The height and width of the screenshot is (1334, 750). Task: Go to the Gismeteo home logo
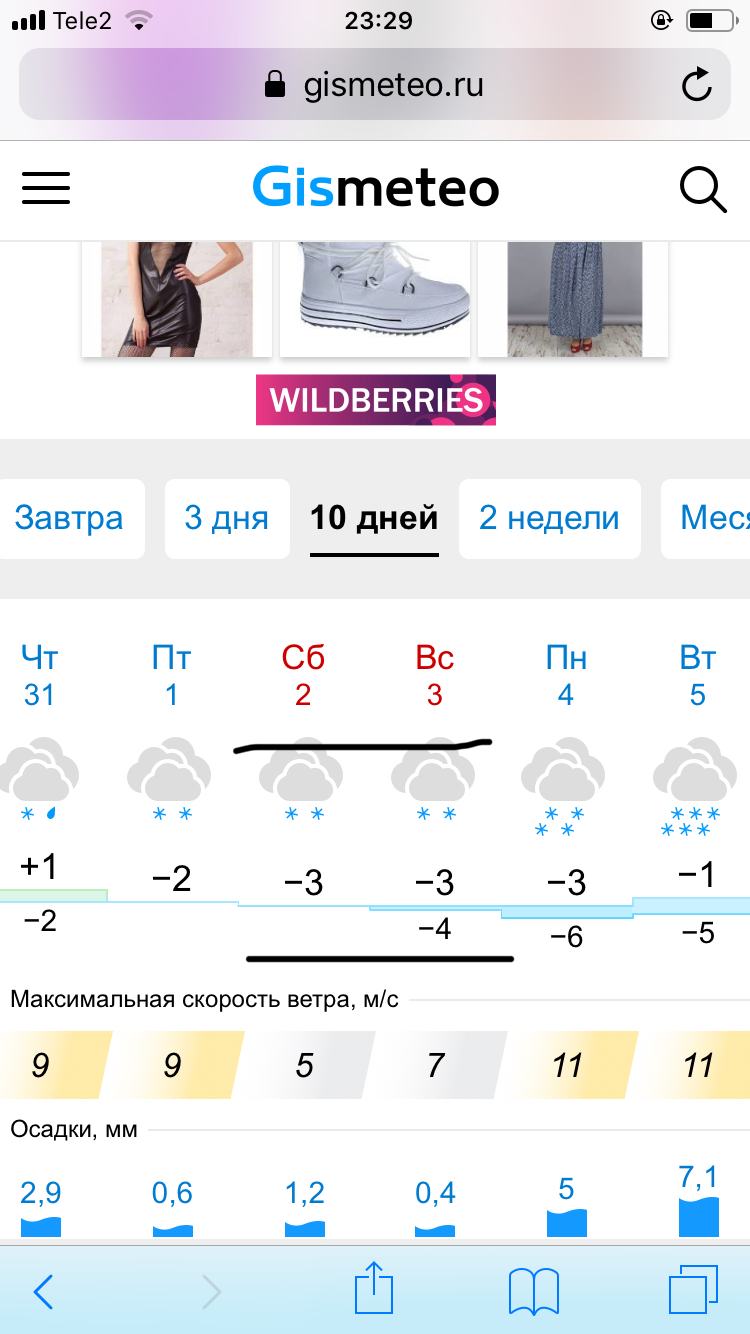[375, 188]
